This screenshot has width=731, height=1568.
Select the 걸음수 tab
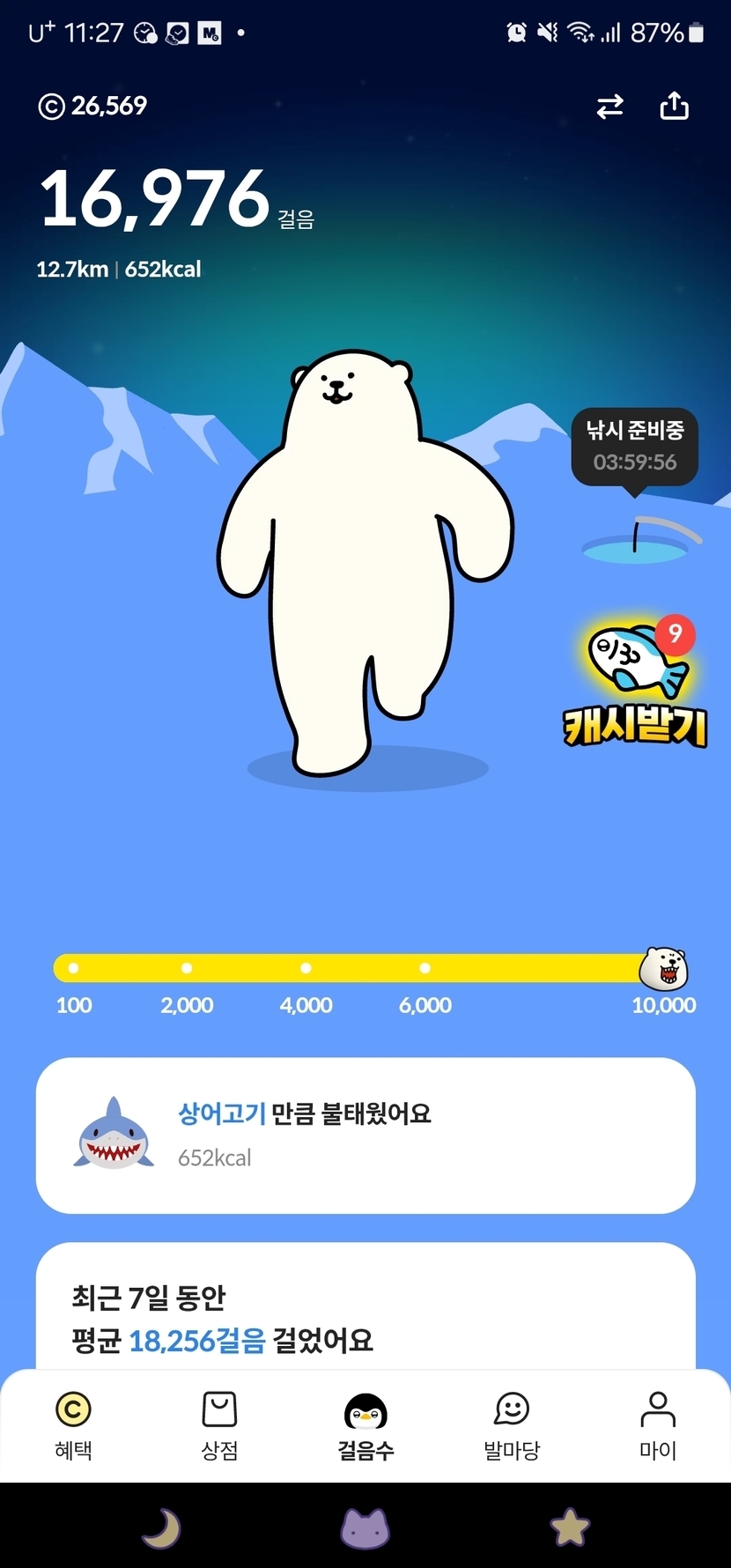pyautogui.click(x=365, y=1427)
